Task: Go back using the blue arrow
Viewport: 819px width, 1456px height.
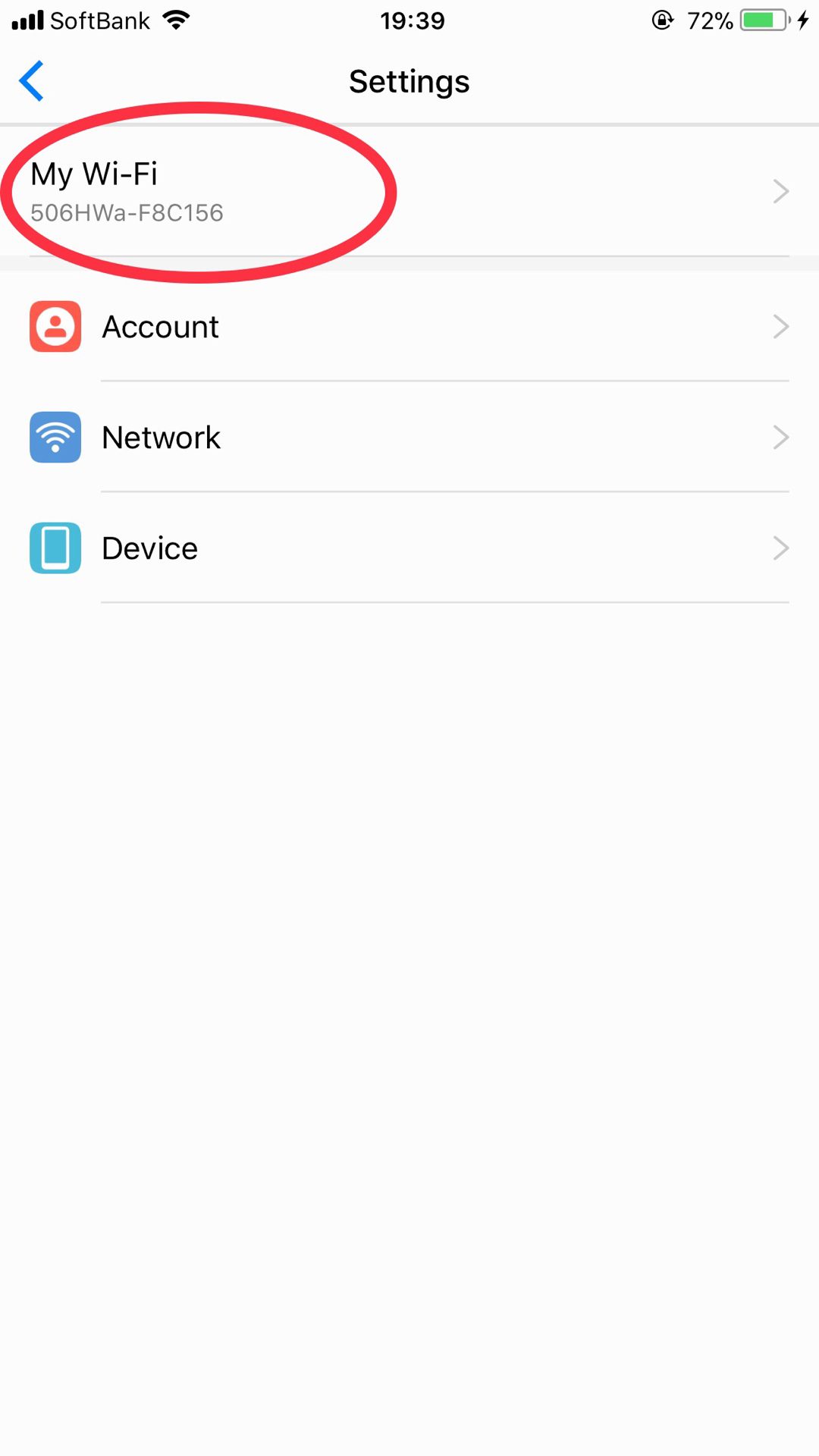Action: click(x=32, y=81)
